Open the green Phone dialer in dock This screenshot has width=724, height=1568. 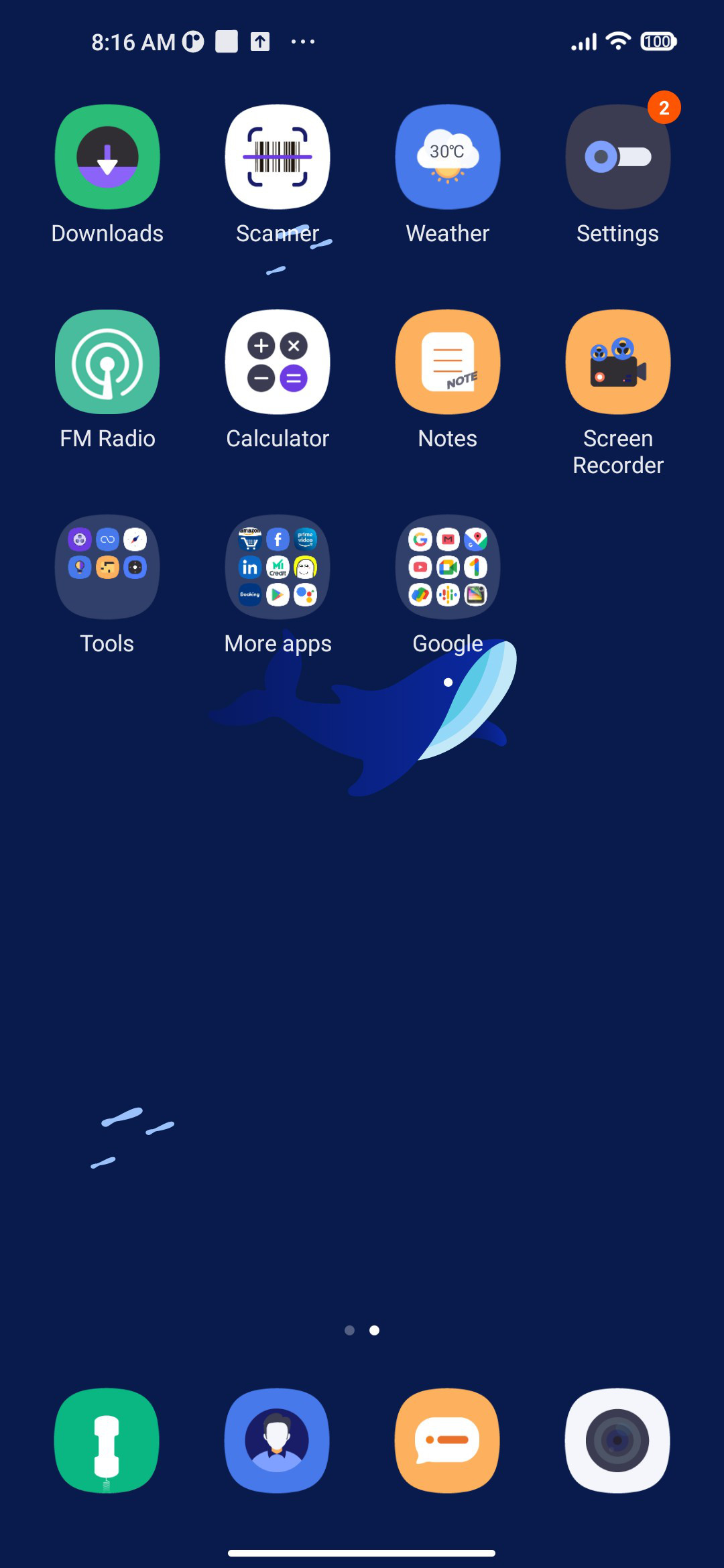(107, 1441)
